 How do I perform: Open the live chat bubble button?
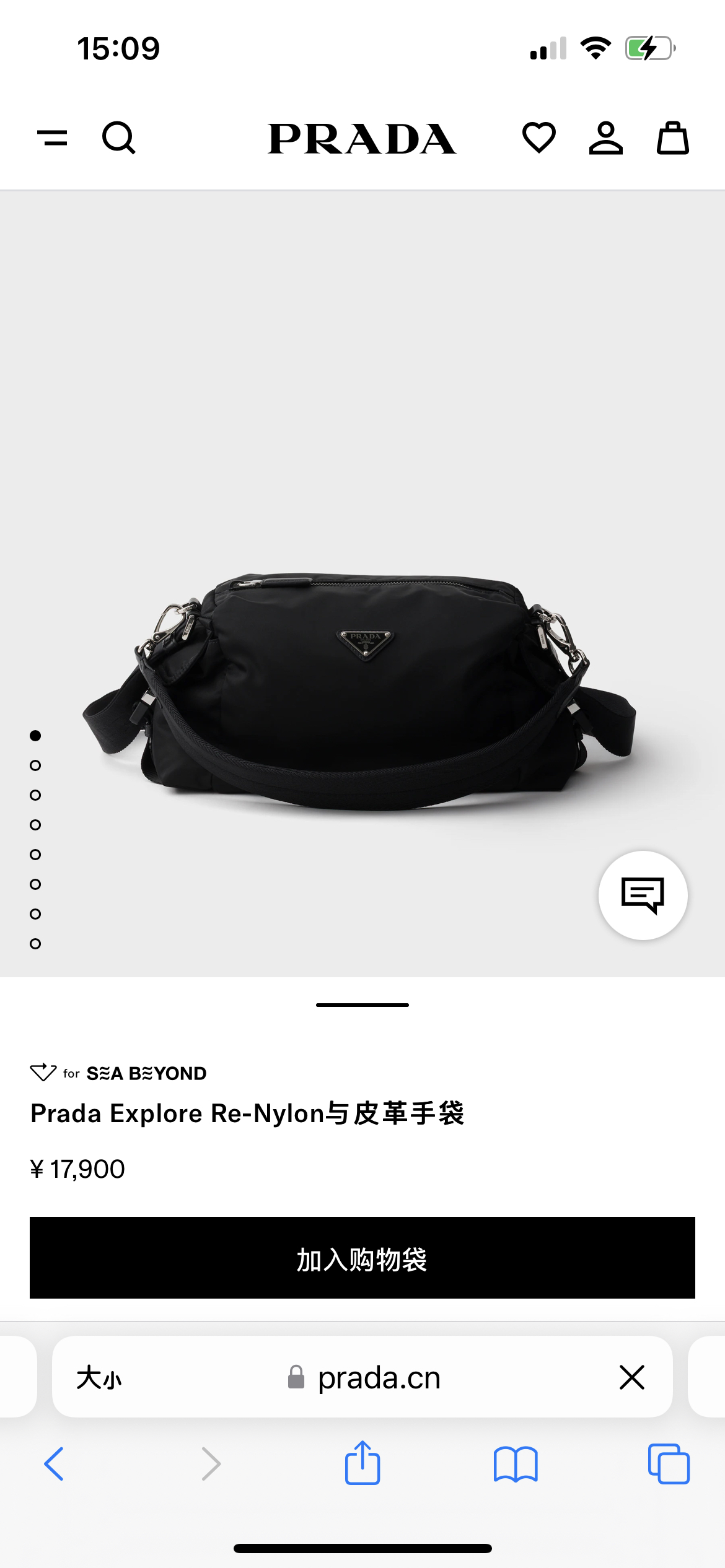[643, 895]
